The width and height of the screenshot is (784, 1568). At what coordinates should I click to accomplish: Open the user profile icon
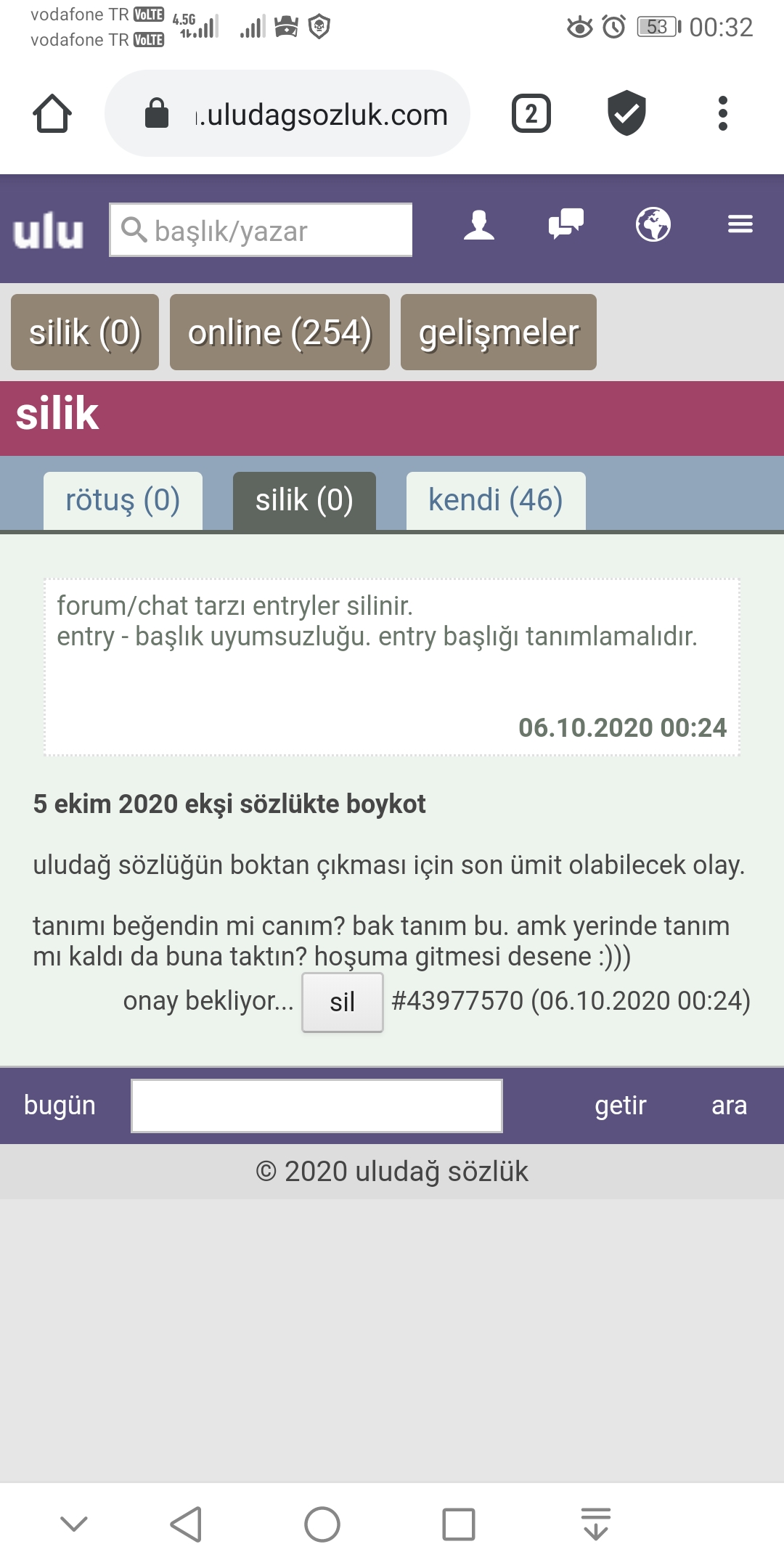point(479,225)
